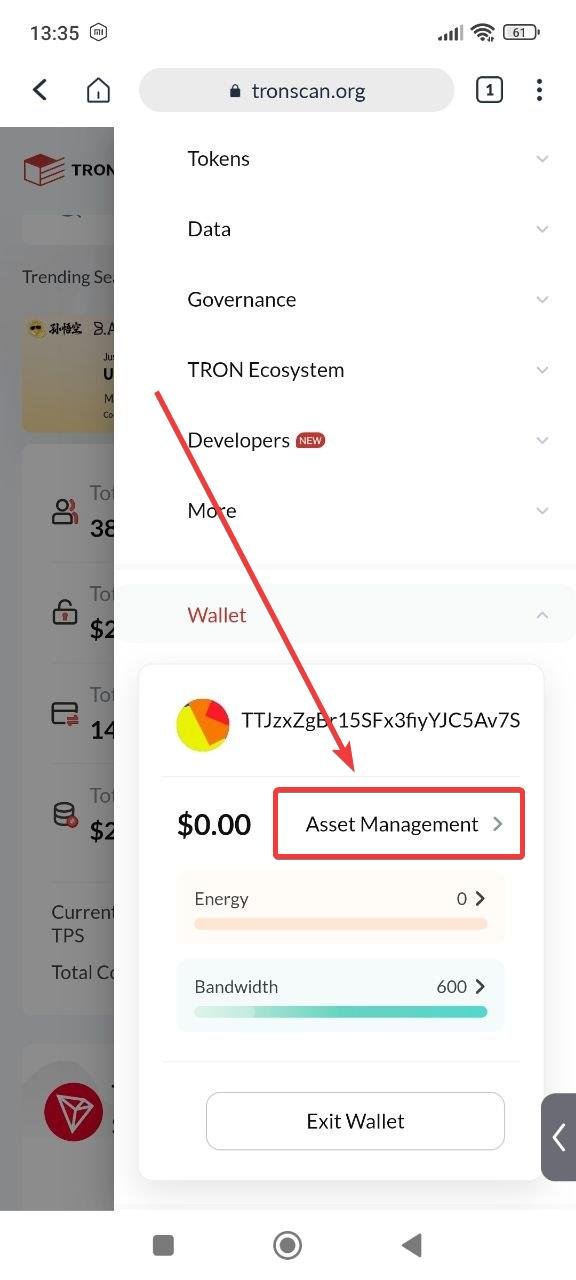Open Asset Management
The width and height of the screenshot is (576, 1280).
coord(399,824)
